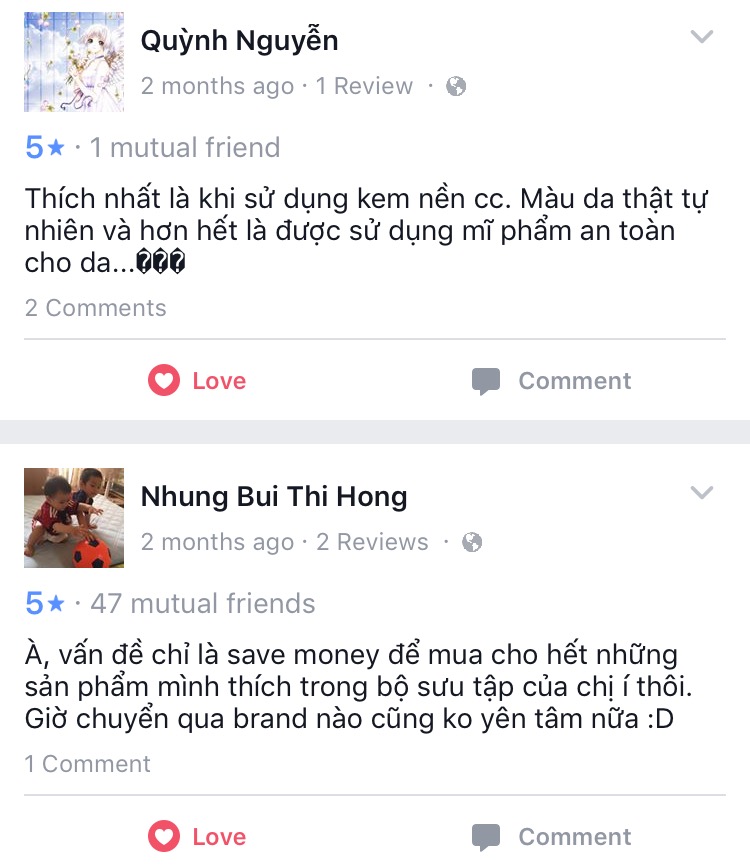Open Nhung Bui Thi Hong's profile name
The height and width of the screenshot is (868, 750).
(x=273, y=496)
